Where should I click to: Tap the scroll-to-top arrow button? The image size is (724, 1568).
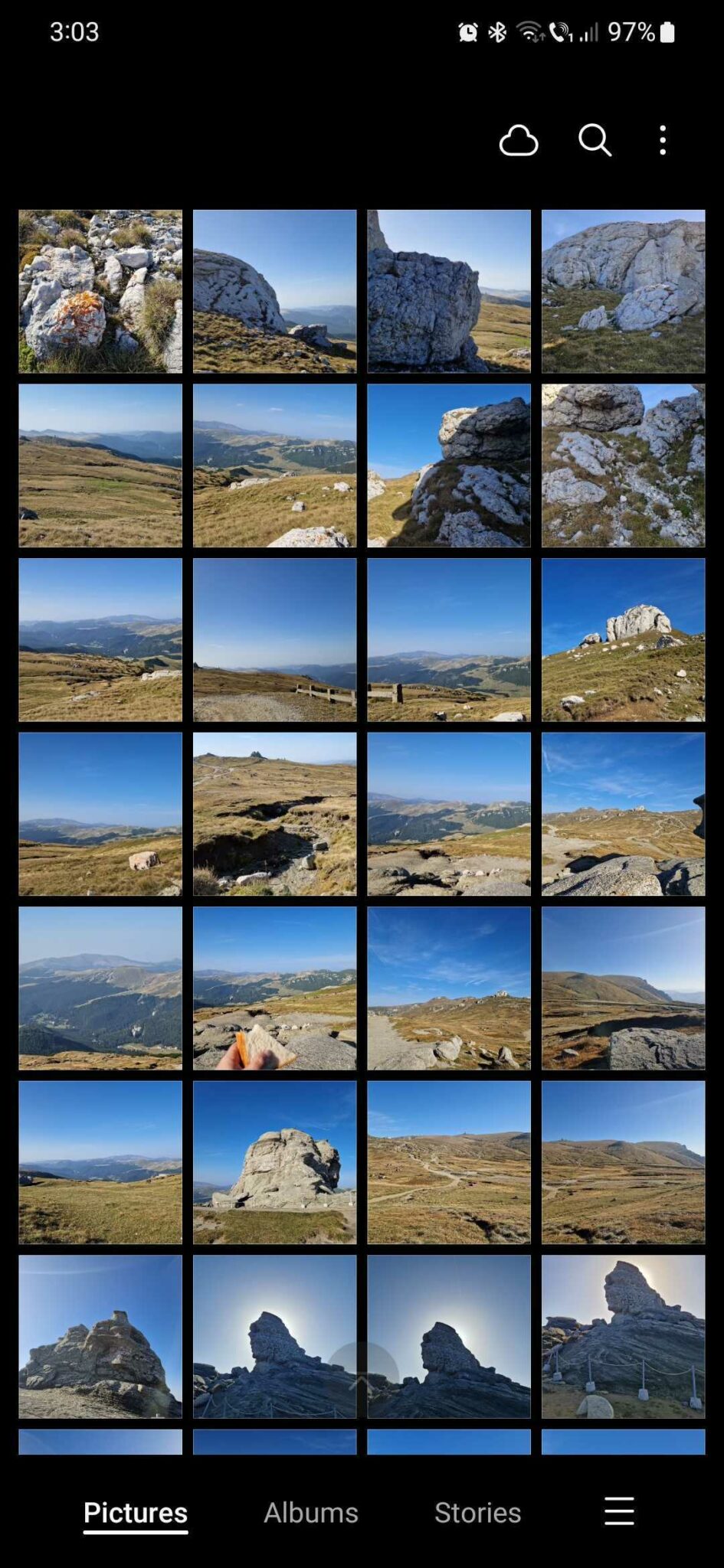coord(362,1378)
